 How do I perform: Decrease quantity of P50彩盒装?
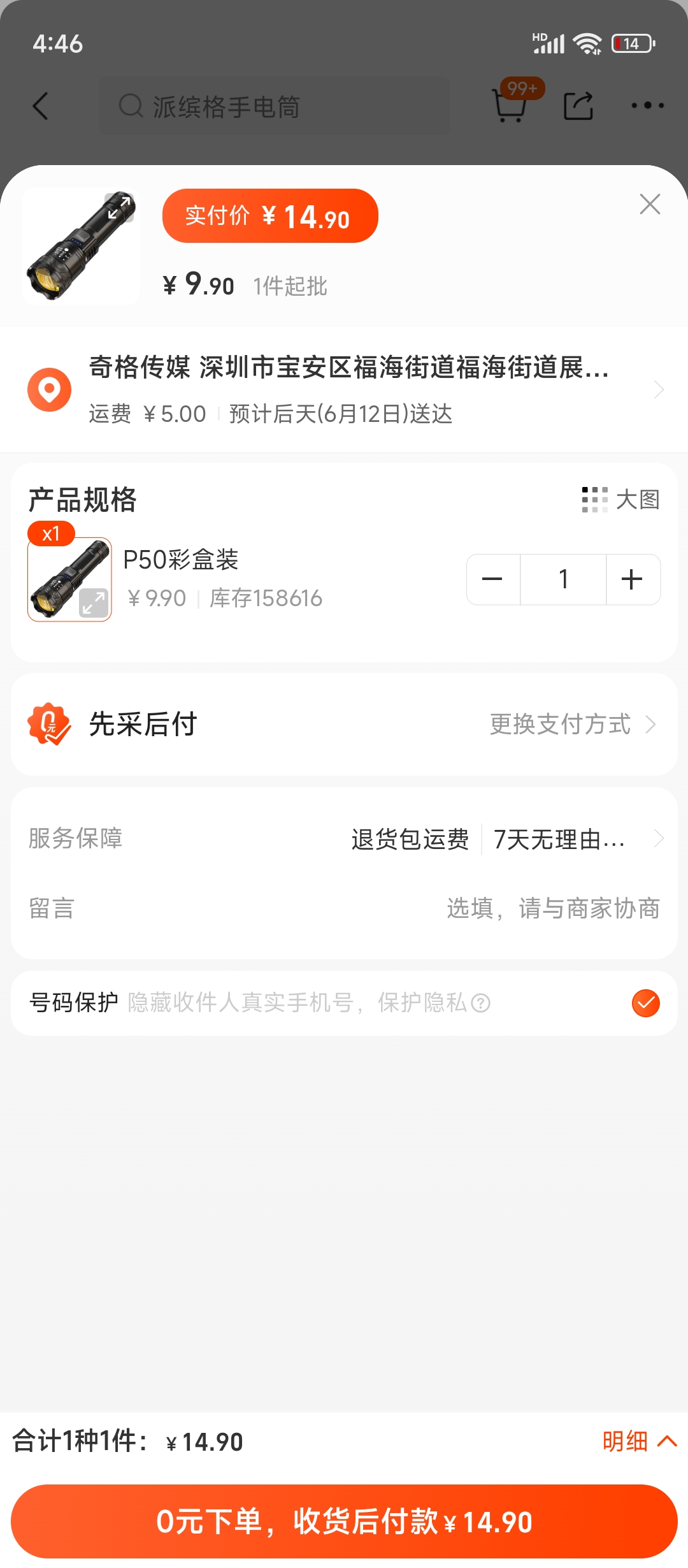coord(492,579)
